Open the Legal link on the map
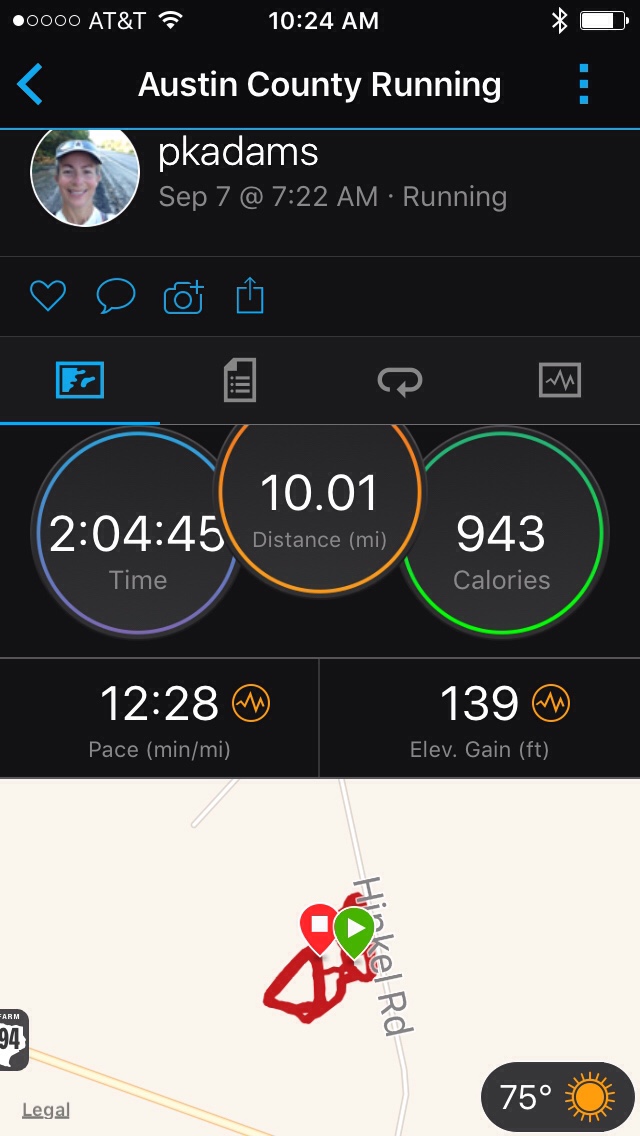The image size is (640, 1136). click(46, 1110)
